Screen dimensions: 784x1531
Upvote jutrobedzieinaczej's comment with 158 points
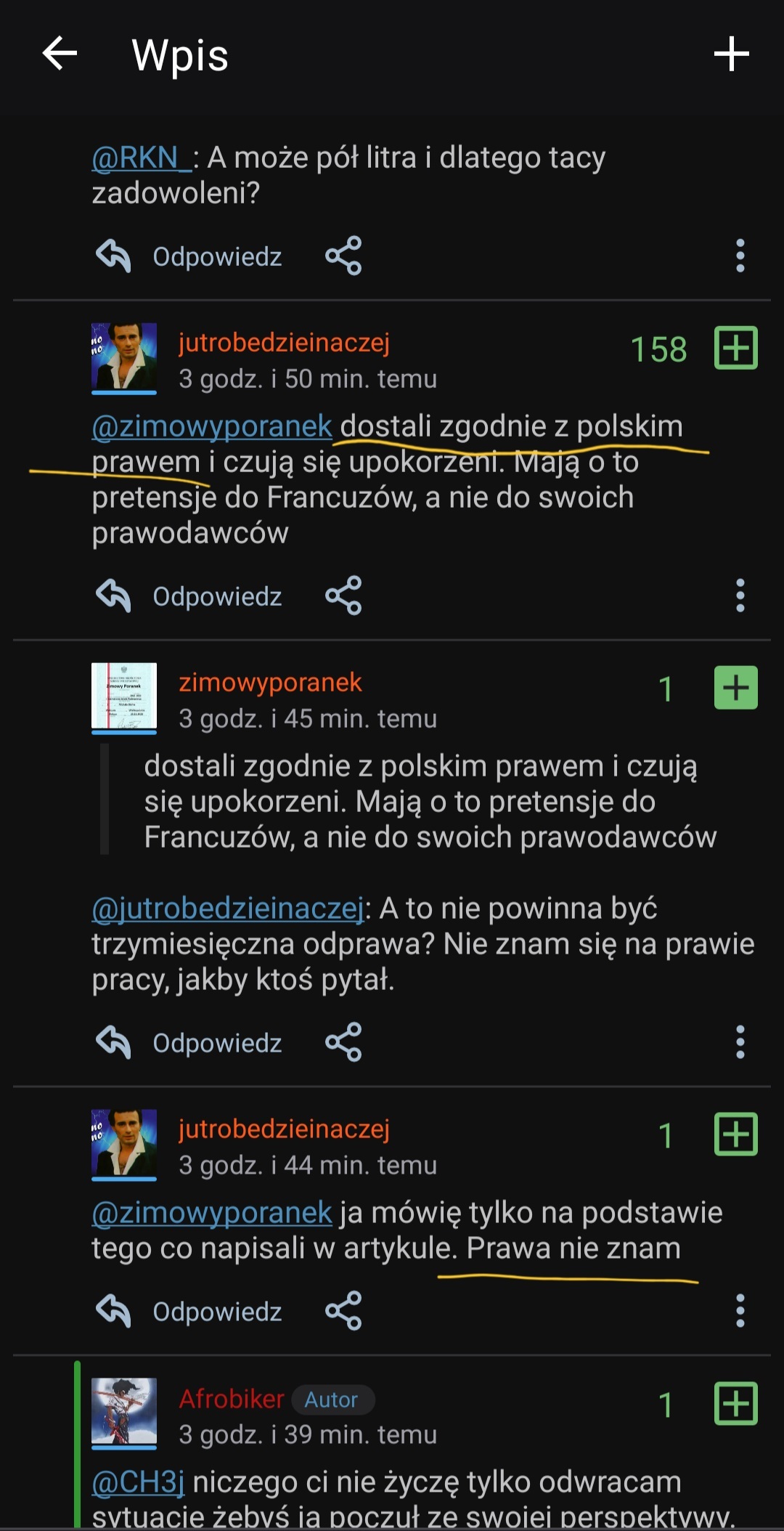coord(735,349)
